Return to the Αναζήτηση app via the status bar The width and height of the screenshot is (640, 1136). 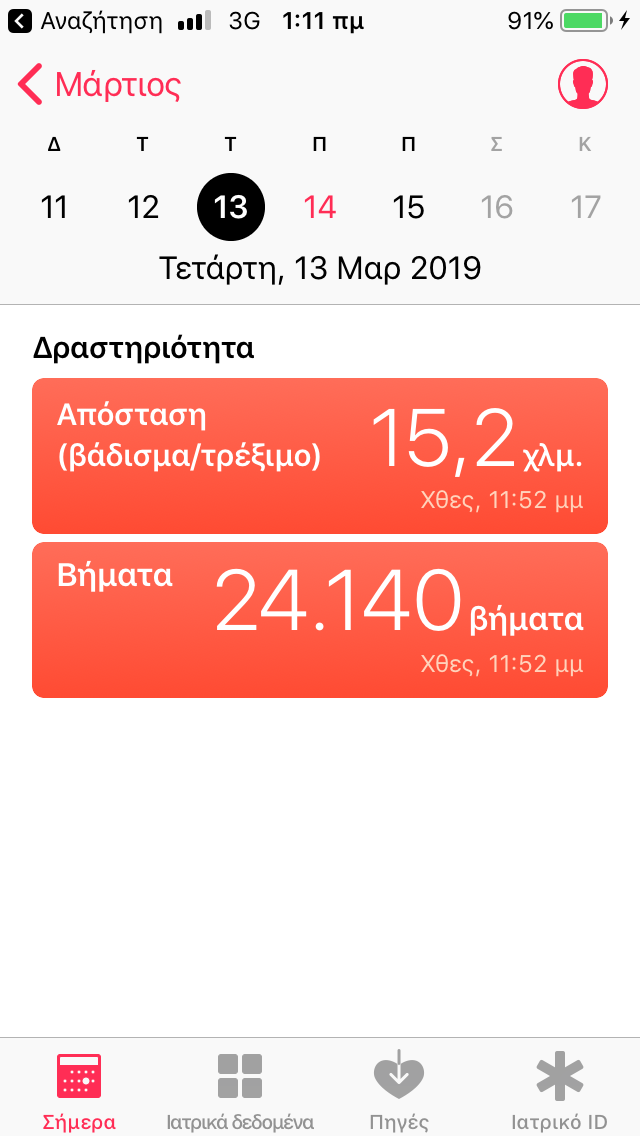click(85, 22)
